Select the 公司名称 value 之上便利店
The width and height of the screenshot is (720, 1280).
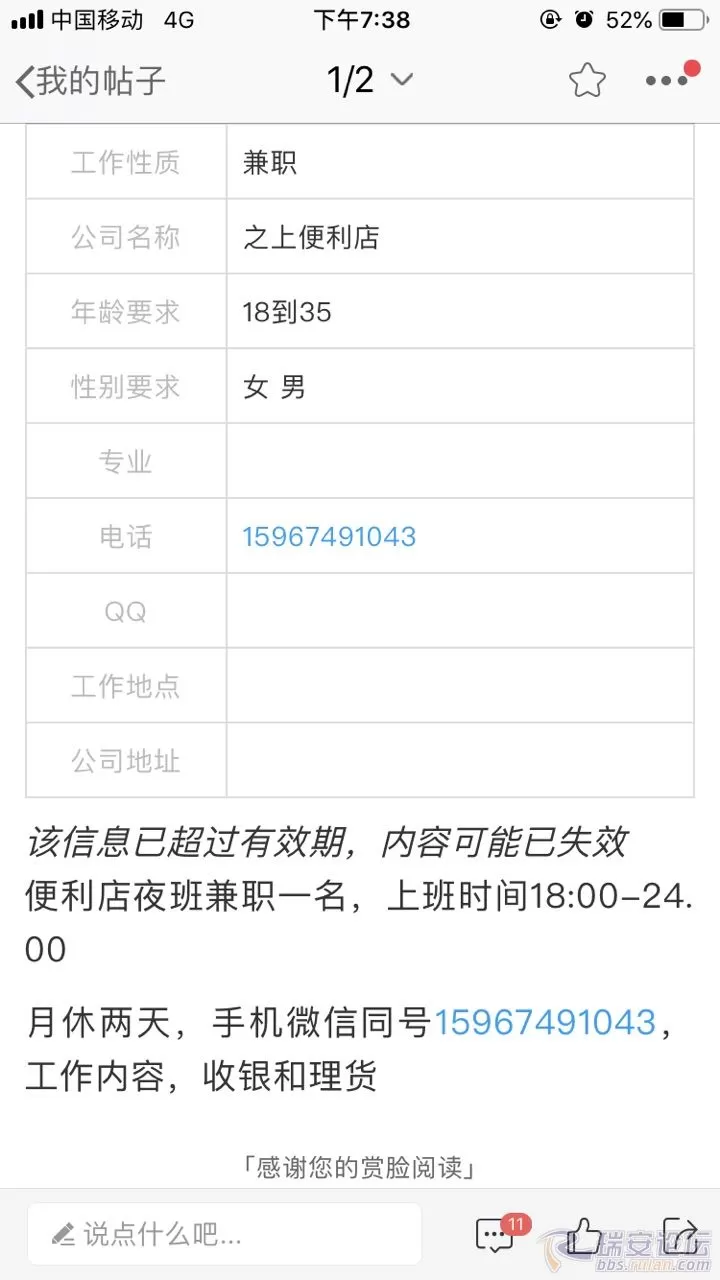pyautogui.click(x=312, y=237)
